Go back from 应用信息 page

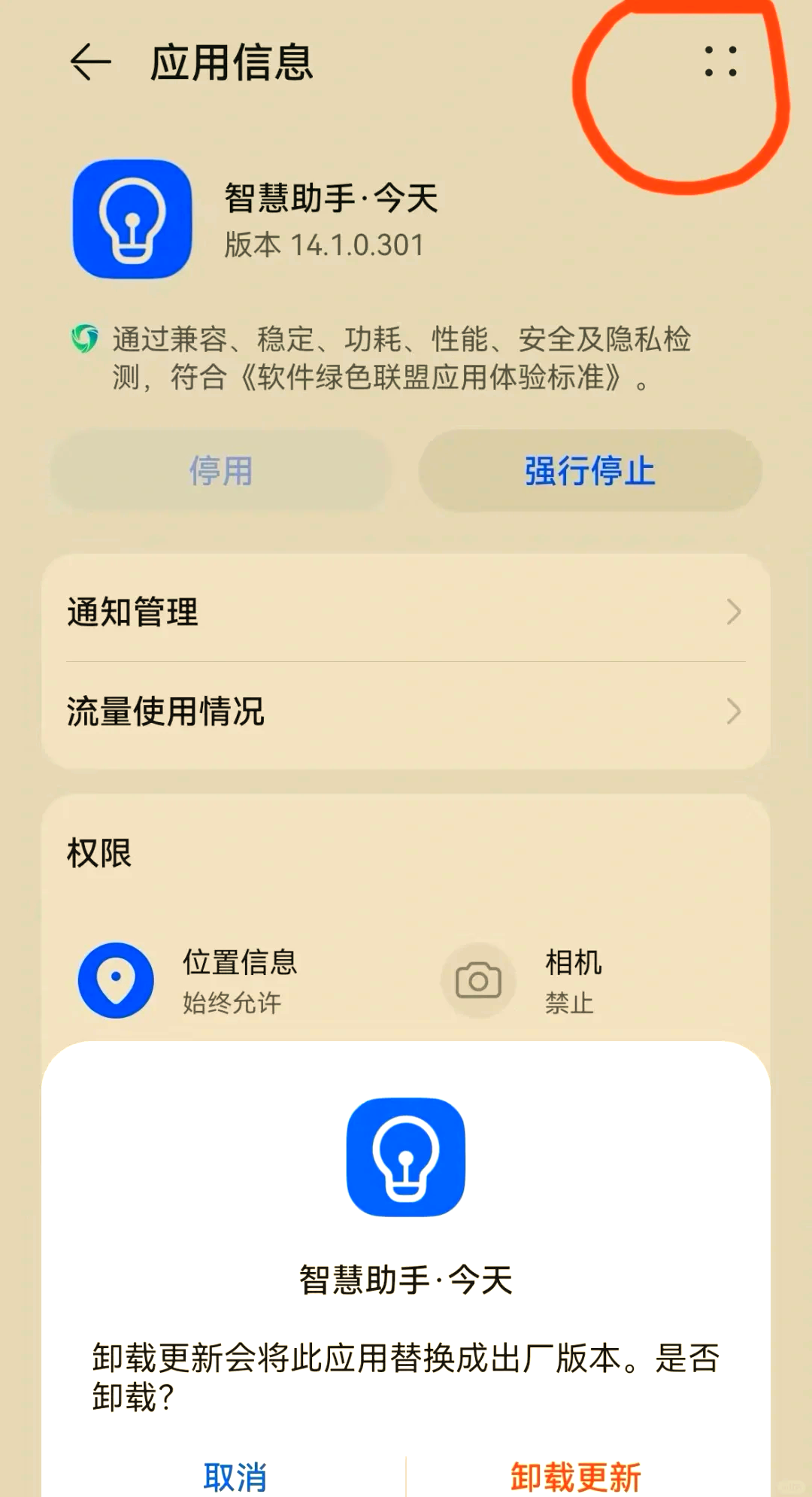(x=90, y=62)
